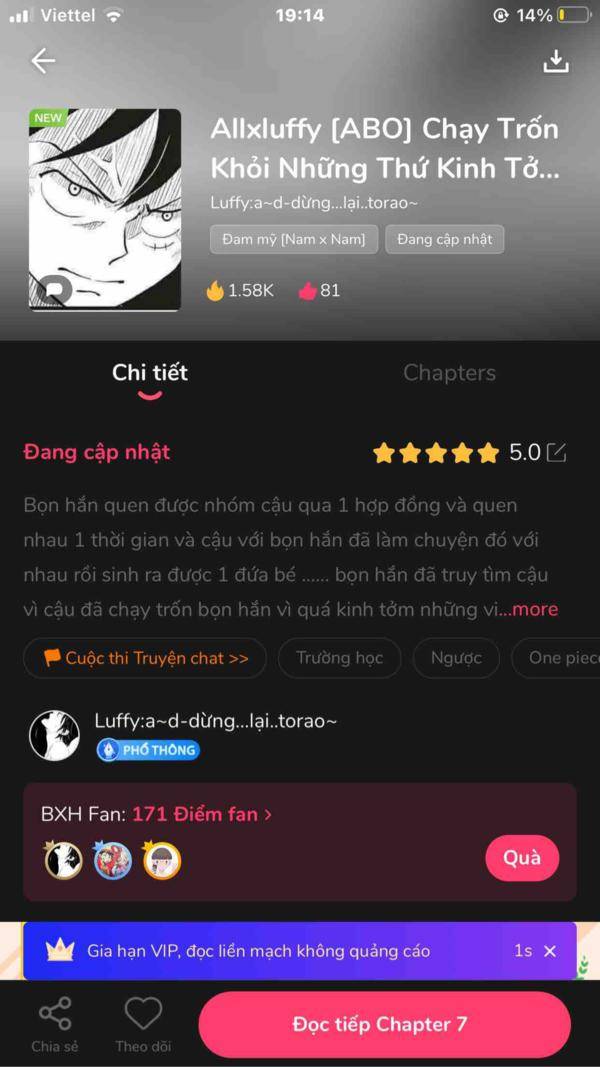Viewport: 600px width, 1067px height.
Task: Open the Cuộc thi Truyện chat chip
Action: coord(145,658)
